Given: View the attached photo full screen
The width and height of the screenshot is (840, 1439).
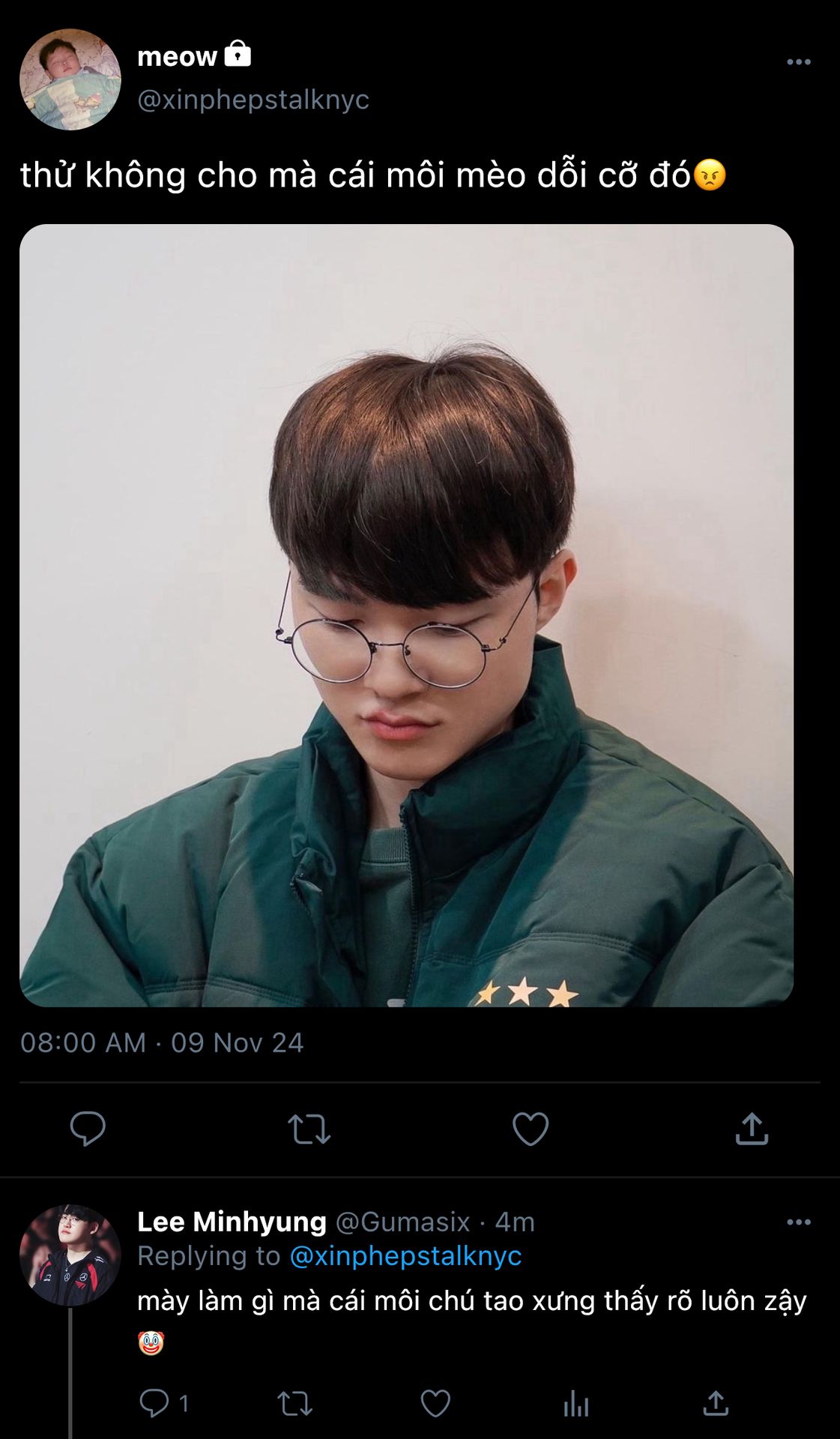Looking at the screenshot, I should (406, 615).
